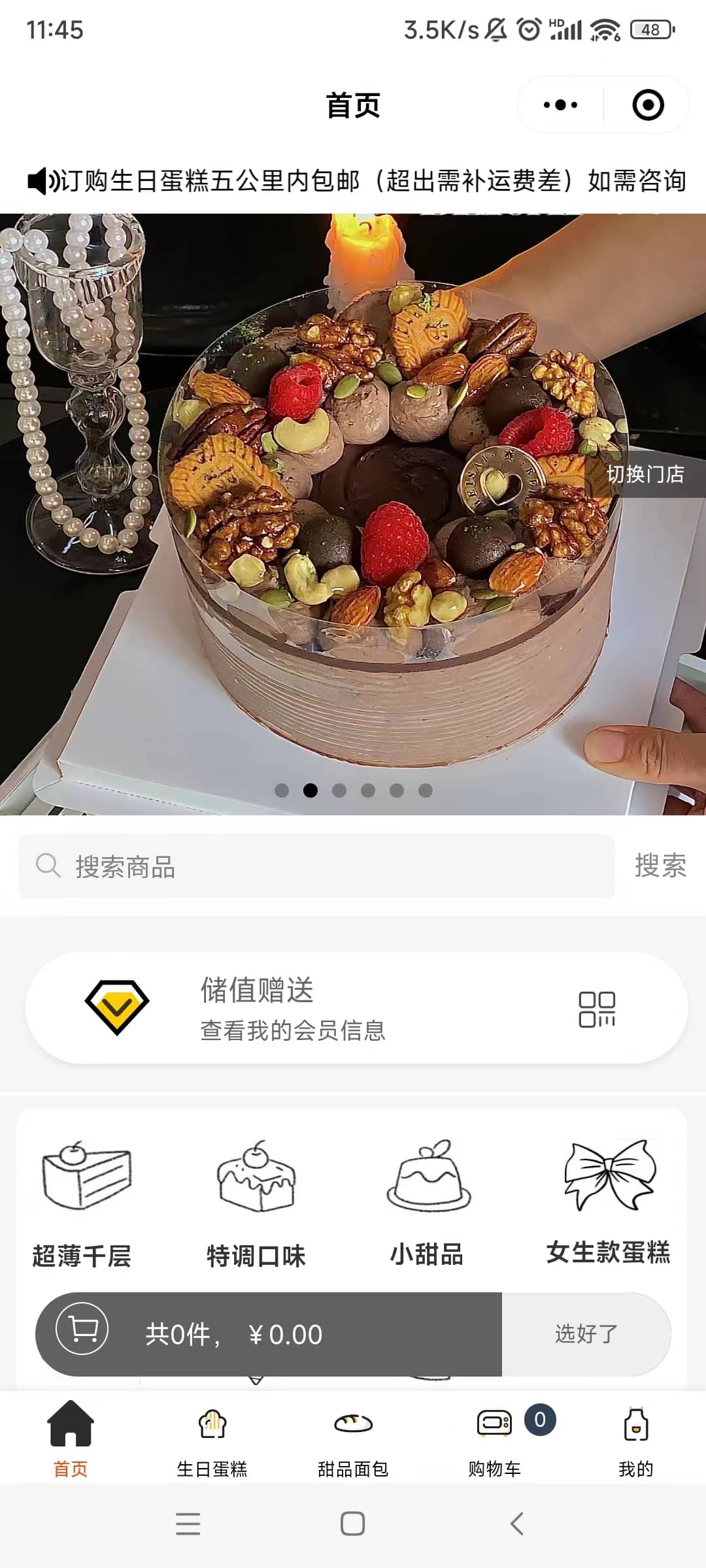The width and height of the screenshot is (706, 1568).
Task: Confirm selection with 选好了
Action: click(x=586, y=1333)
